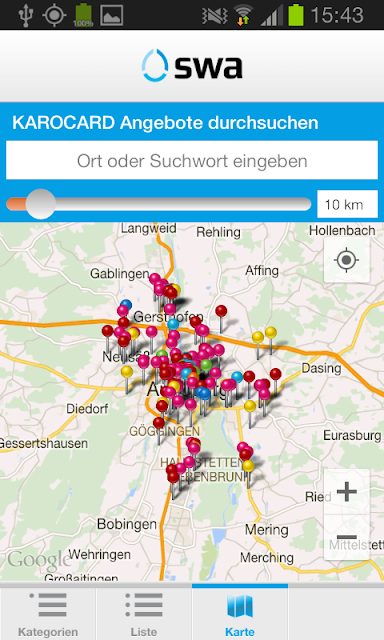Tap the 10 km distance box
Viewport: 384px width, 640px height.
tap(347, 204)
